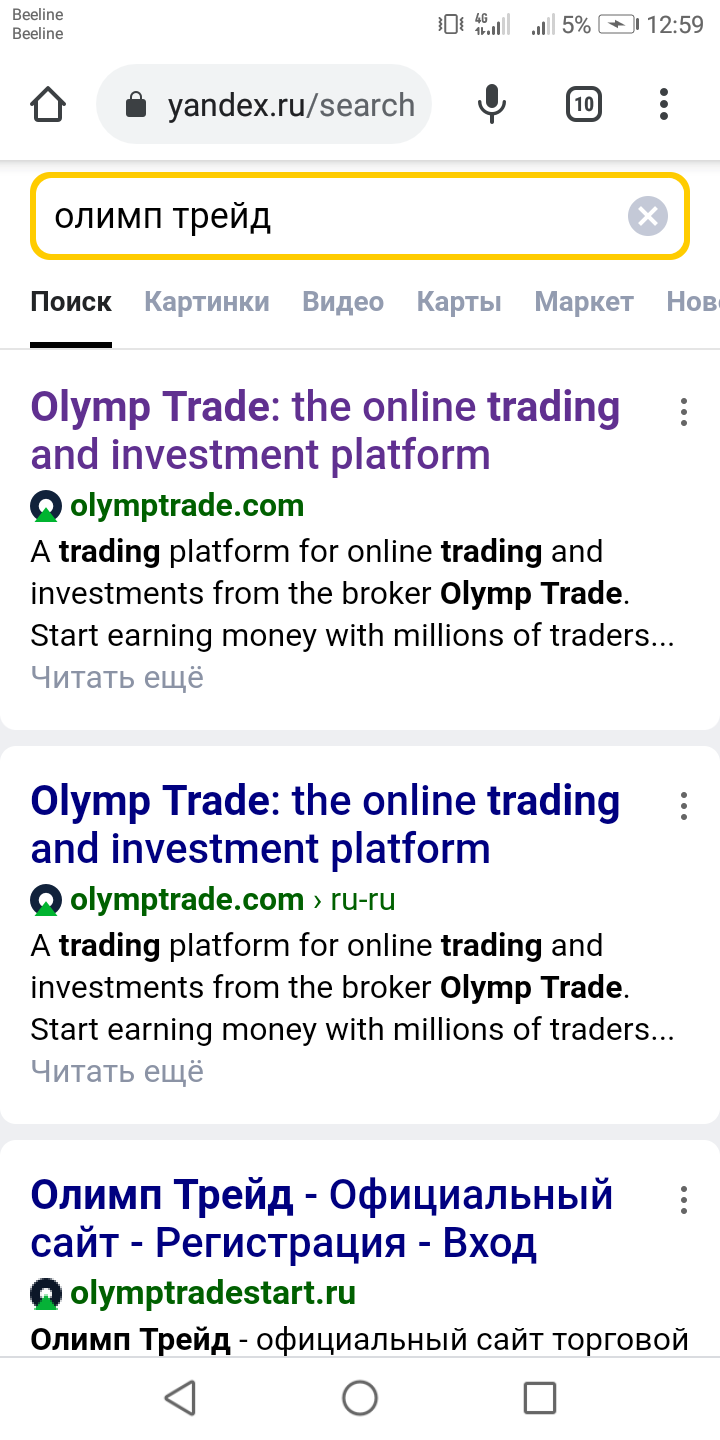Open the olymptradestart.ru address link
This screenshot has height=1440, width=720.
212,1293
